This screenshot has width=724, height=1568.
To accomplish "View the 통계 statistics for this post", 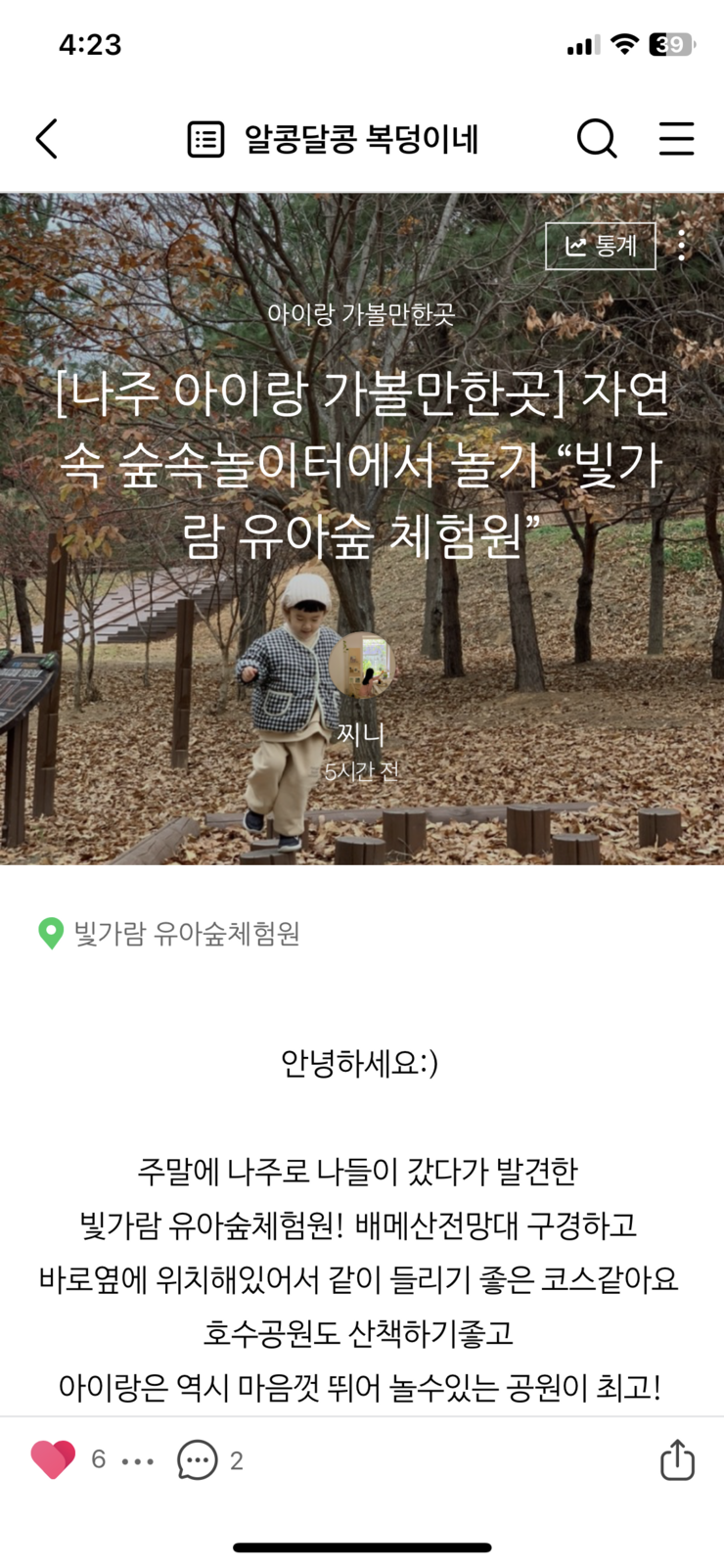I will (x=601, y=246).
